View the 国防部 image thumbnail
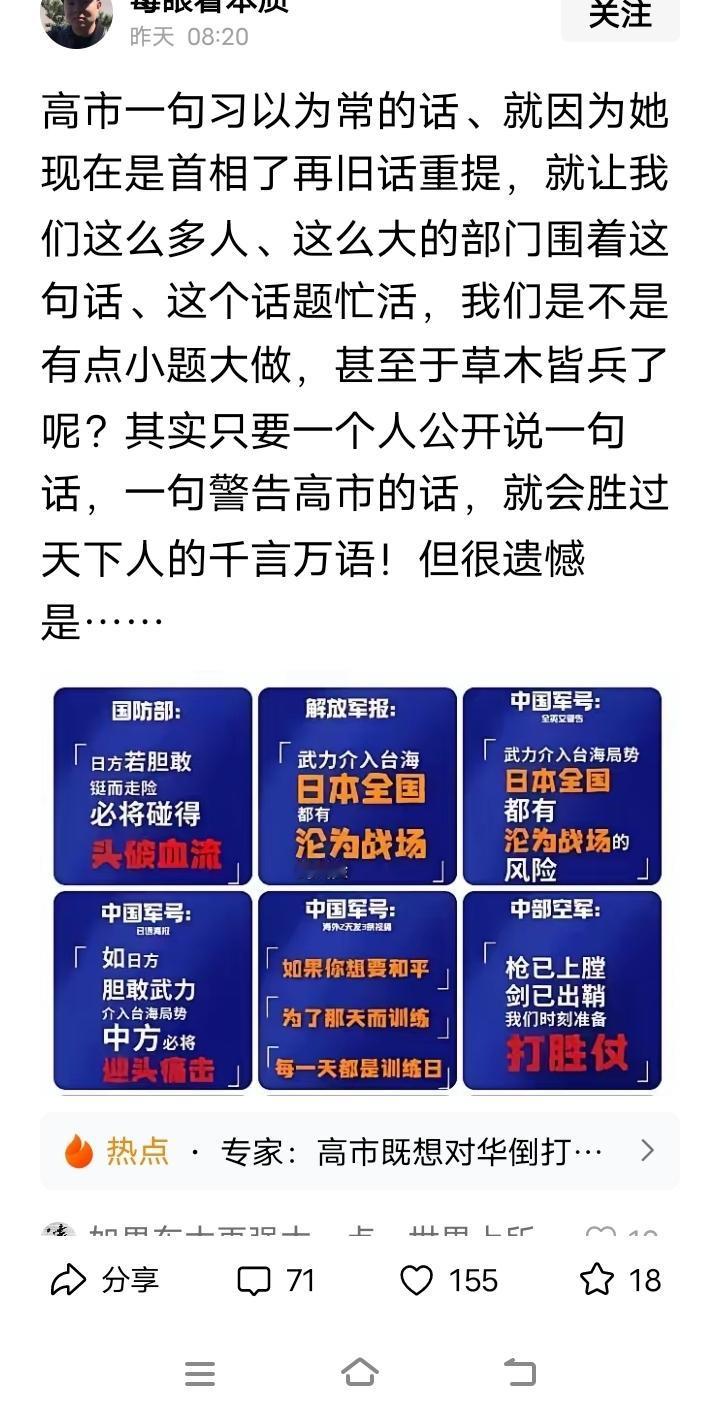This screenshot has height=1416, width=720. coord(152,785)
